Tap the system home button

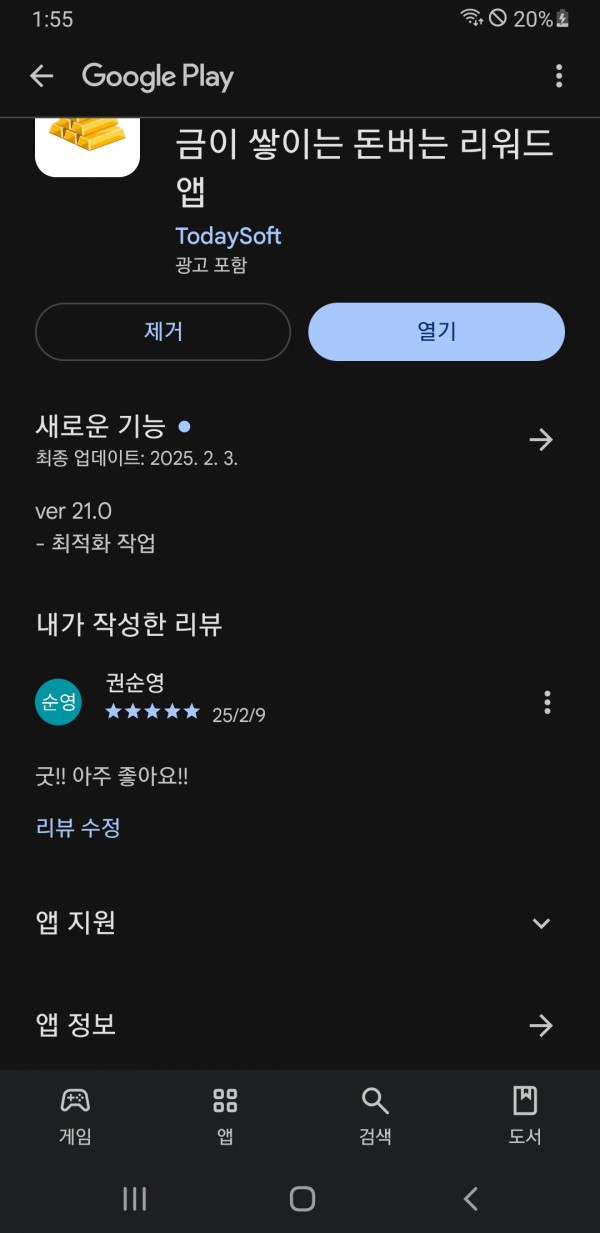(302, 1199)
